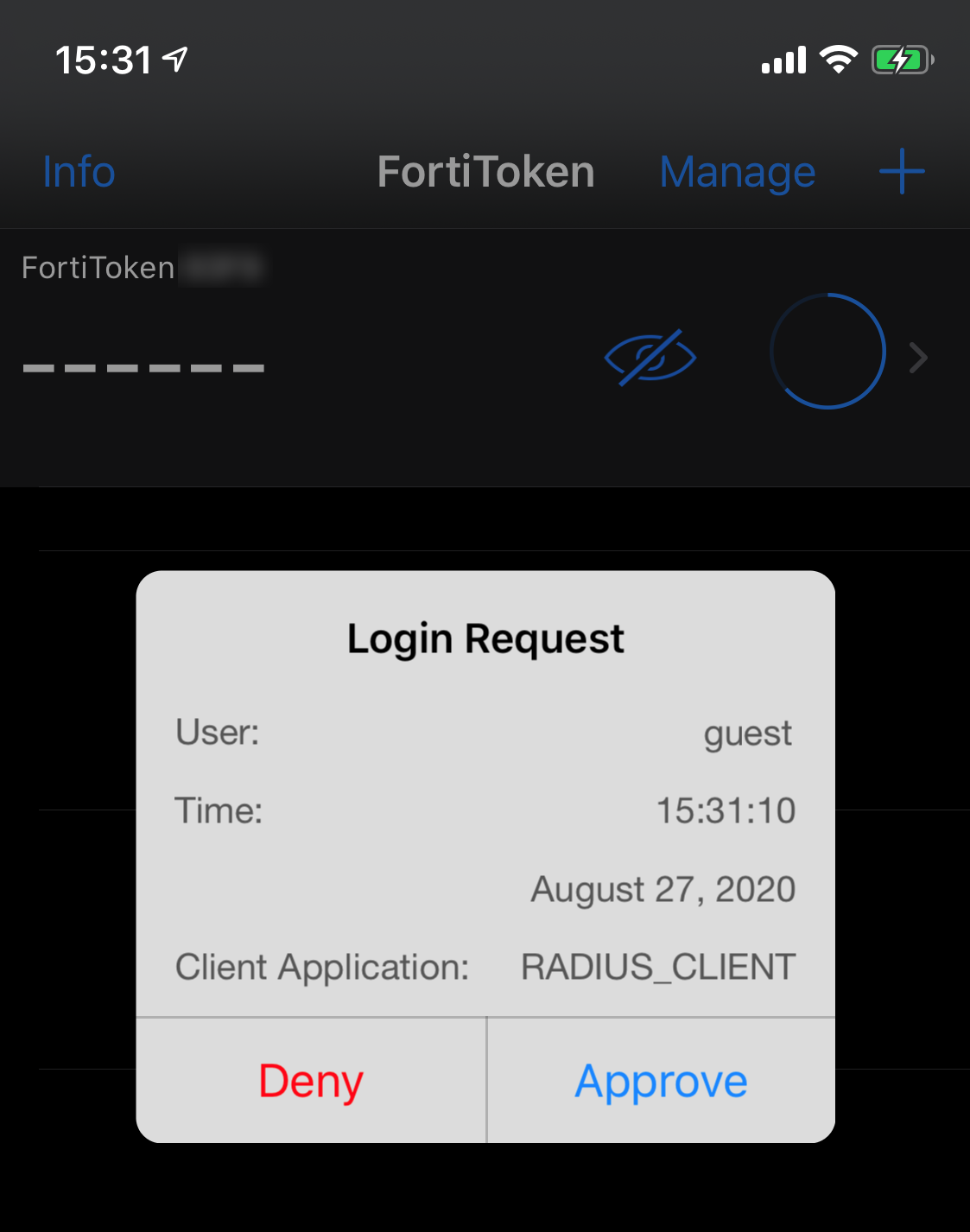The height and width of the screenshot is (1232, 970).
Task: Approve the login request
Action: tap(661, 1080)
